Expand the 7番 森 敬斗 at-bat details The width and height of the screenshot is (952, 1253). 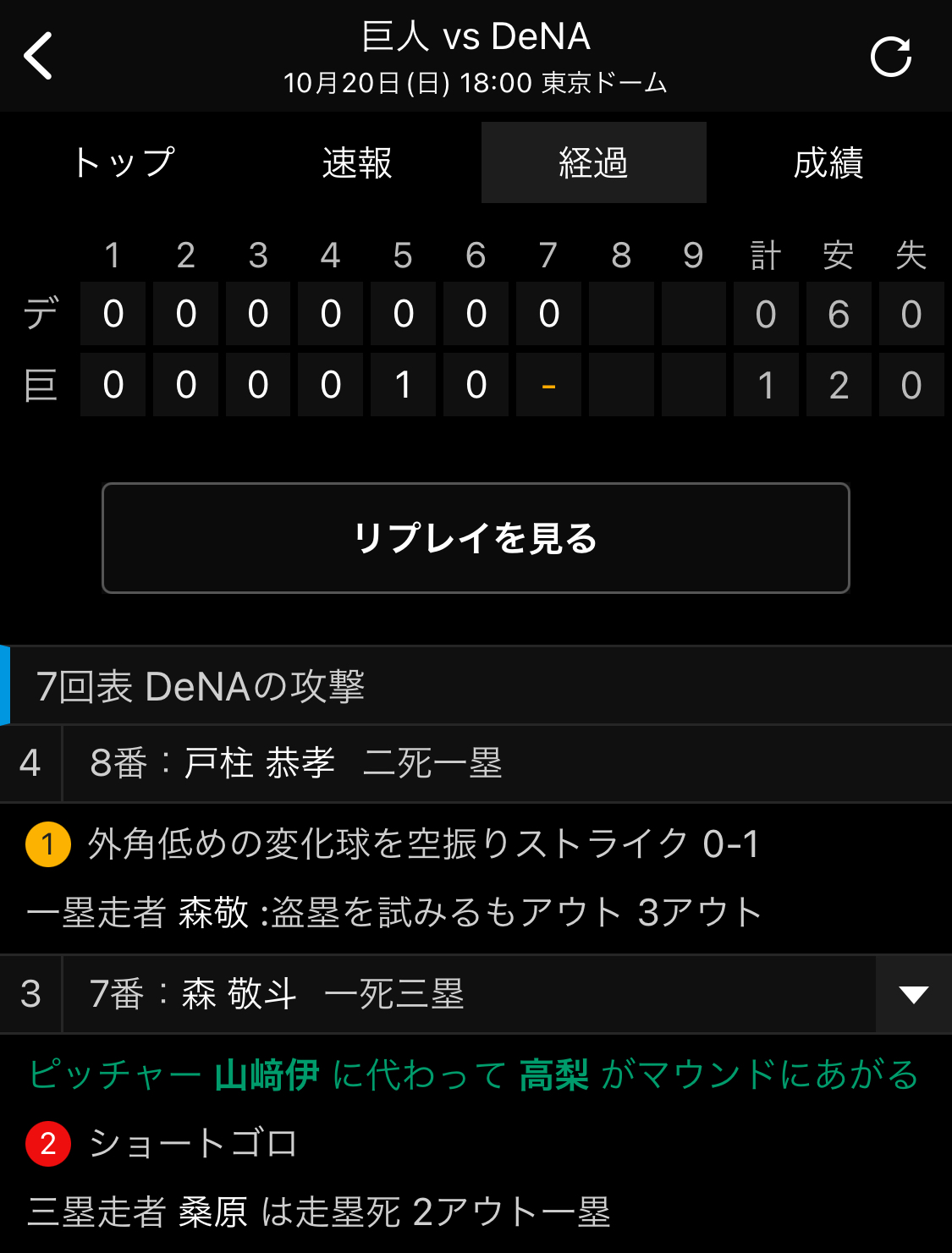pyautogui.click(x=913, y=994)
